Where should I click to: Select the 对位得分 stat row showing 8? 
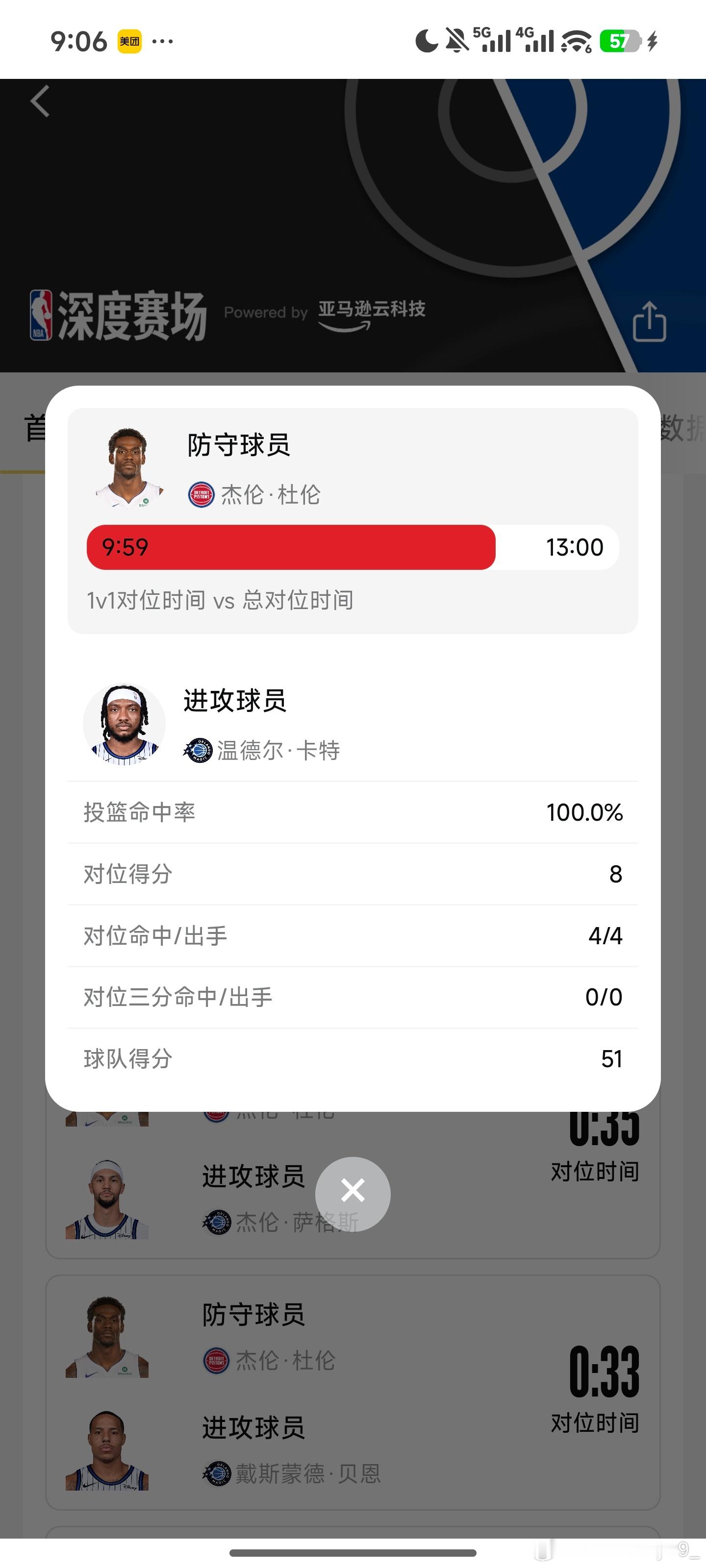[353, 874]
